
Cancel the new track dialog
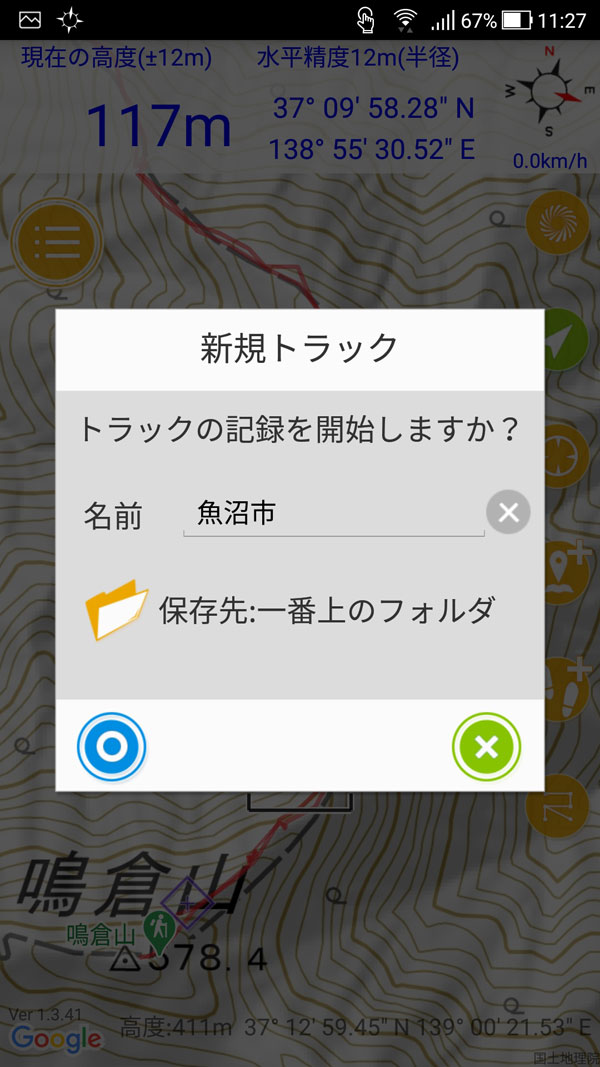tap(486, 746)
